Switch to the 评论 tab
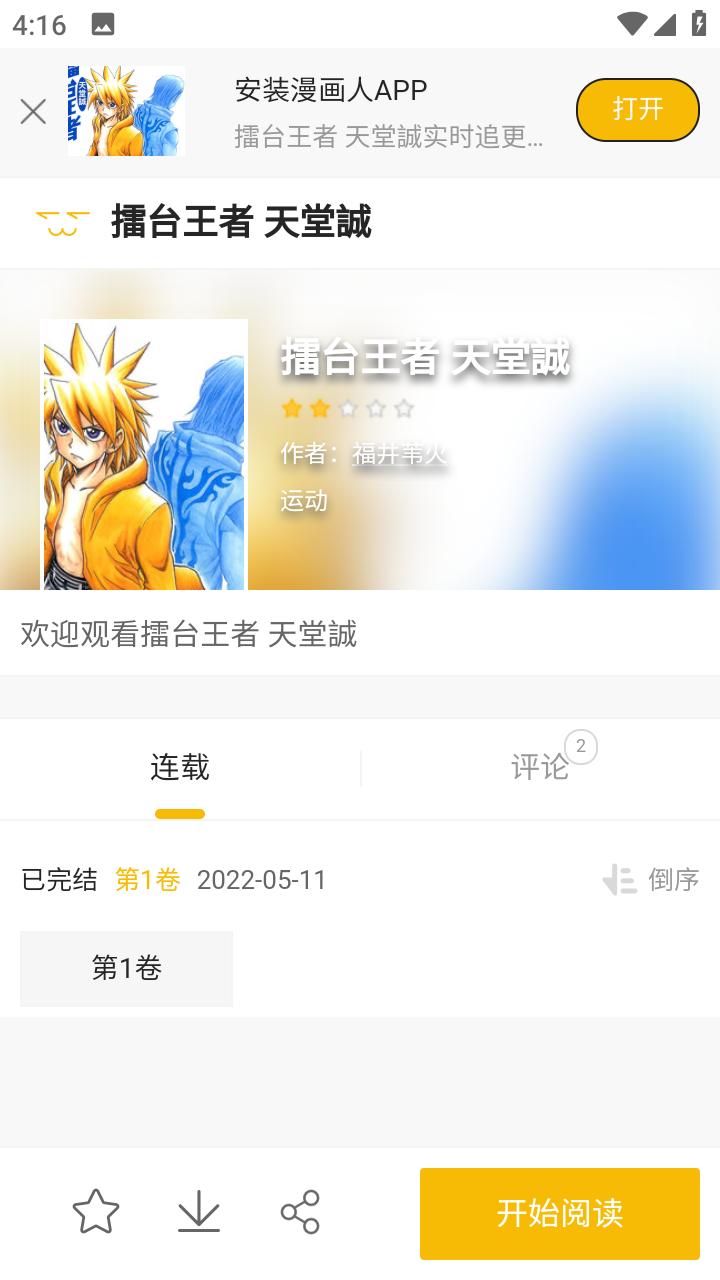Image resolution: width=720 pixels, height=1280 pixels. pos(540,768)
